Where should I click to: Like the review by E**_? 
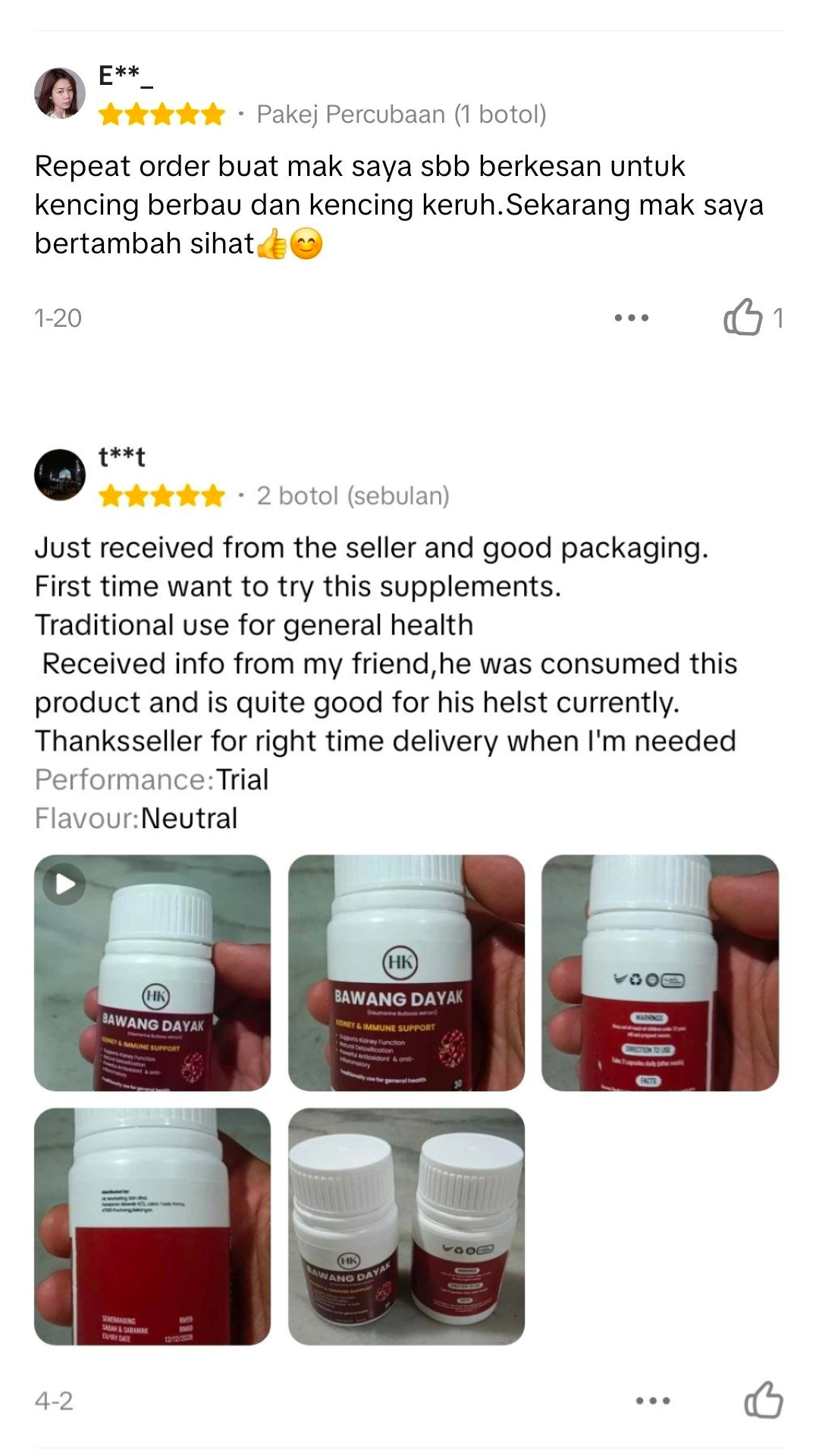coord(743,318)
